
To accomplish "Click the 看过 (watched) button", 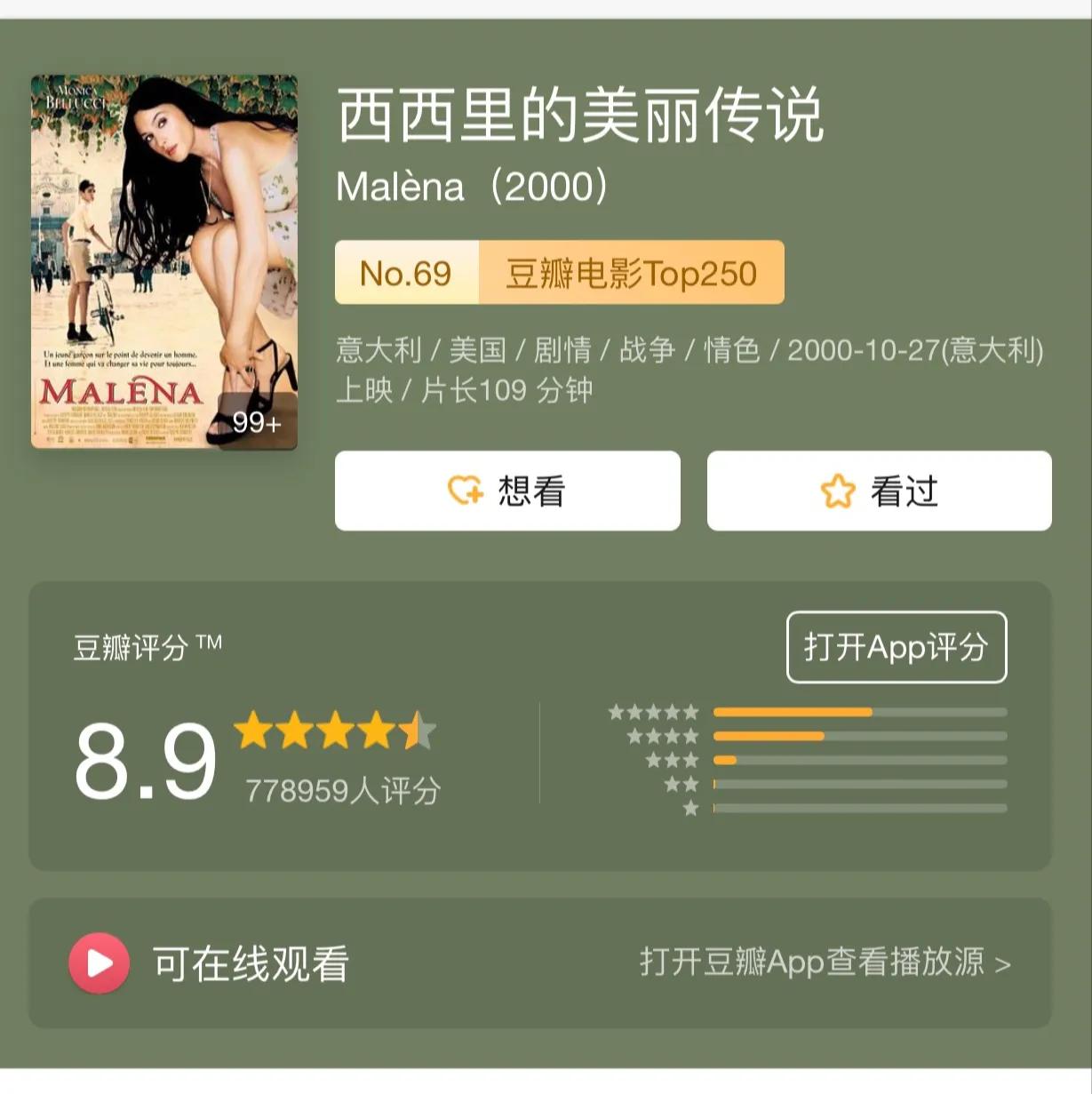I will click(x=879, y=491).
